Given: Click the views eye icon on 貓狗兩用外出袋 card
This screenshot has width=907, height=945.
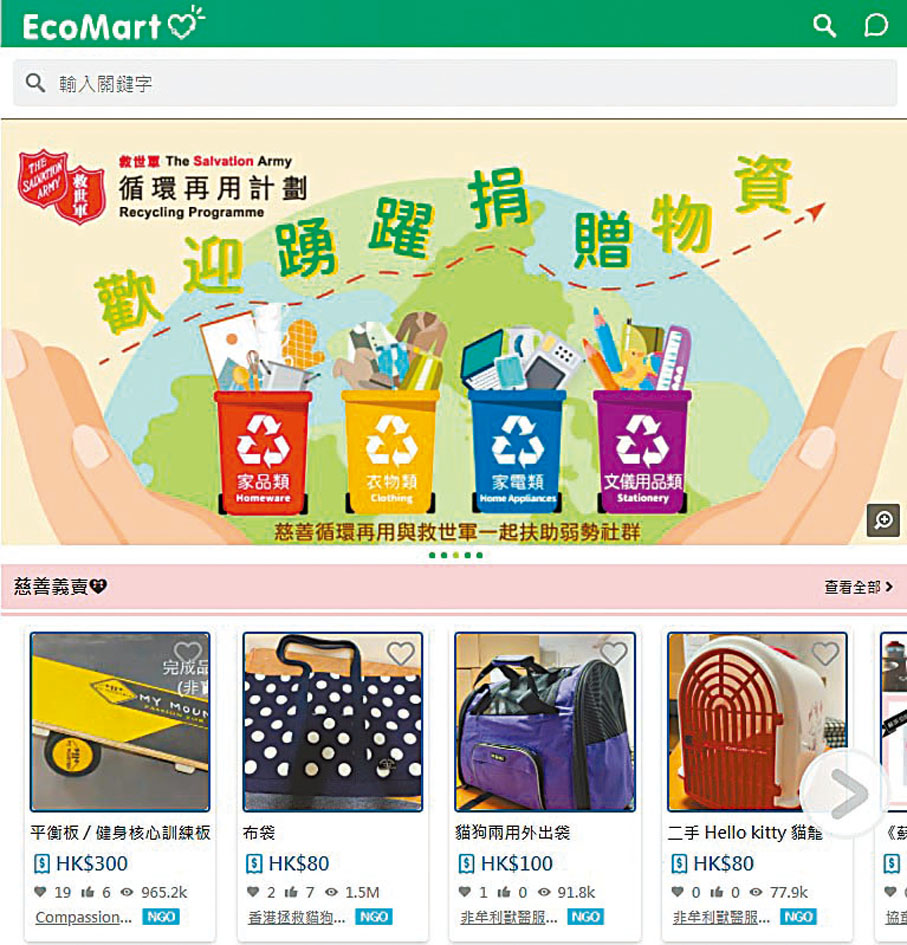Looking at the screenshot, I should [543, 892].
